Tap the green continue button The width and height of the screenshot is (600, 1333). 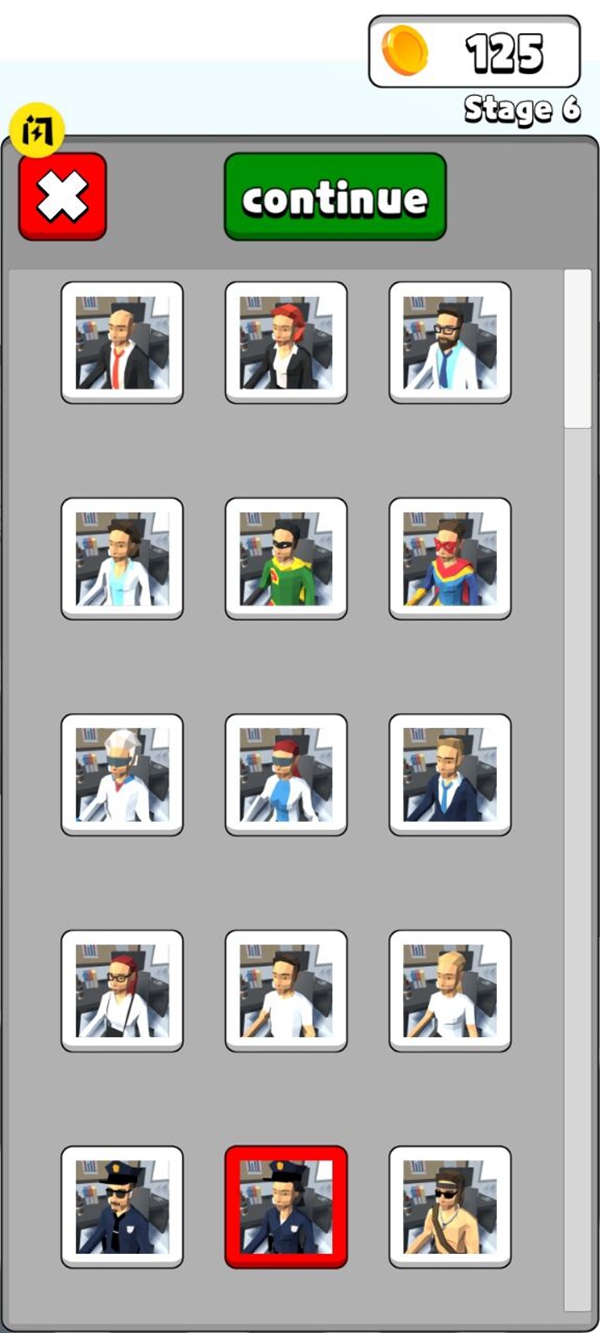click(x=335, y=197)
